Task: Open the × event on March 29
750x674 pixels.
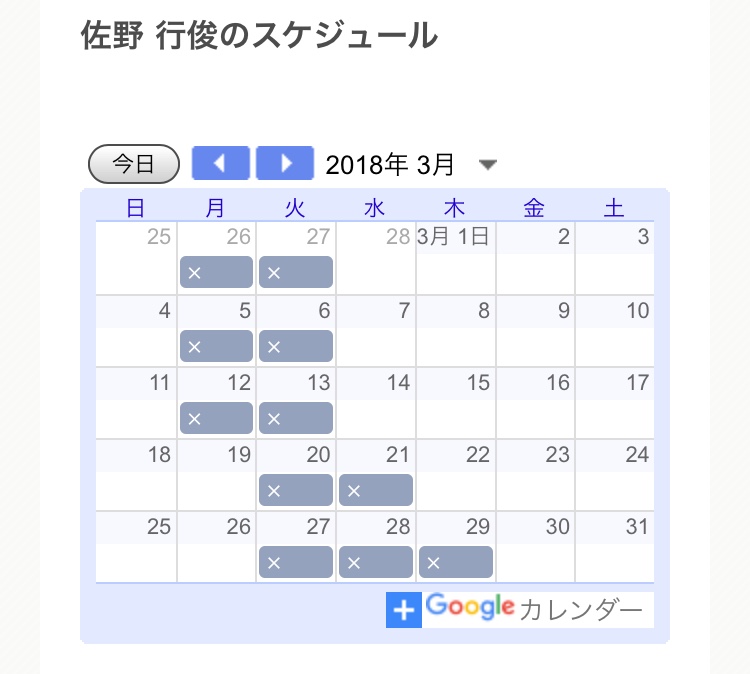Action: (x=456, y=562)
